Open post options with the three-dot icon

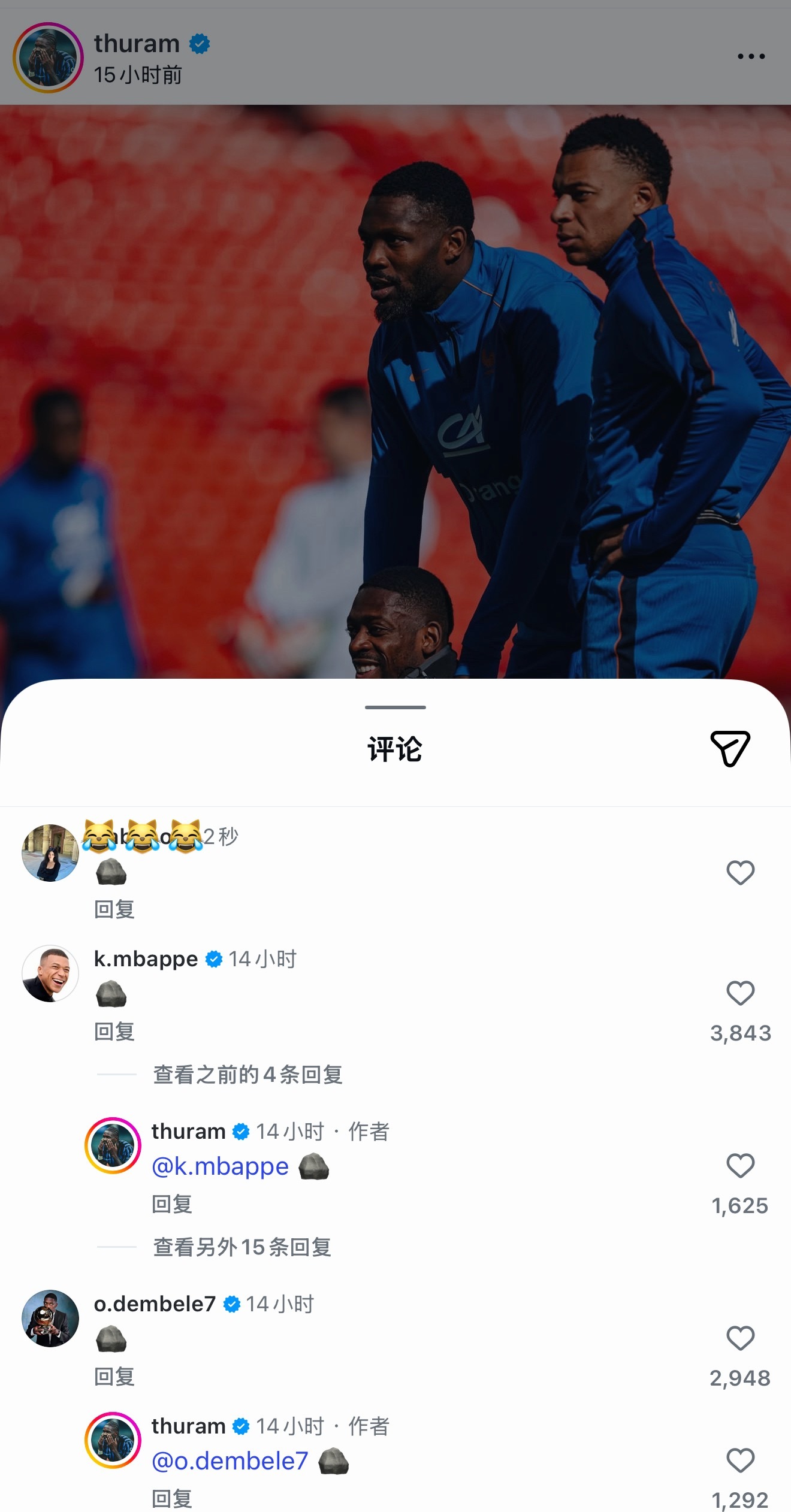pos(751,56)
